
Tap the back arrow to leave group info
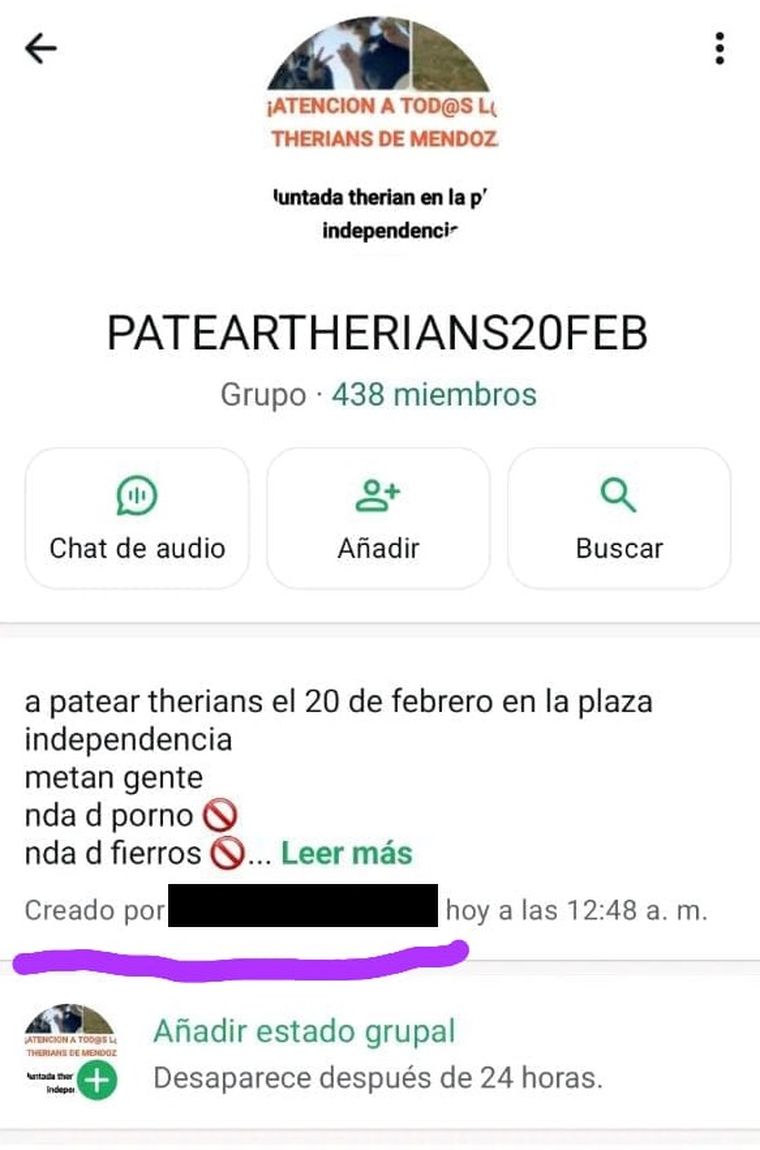[41, 46]
